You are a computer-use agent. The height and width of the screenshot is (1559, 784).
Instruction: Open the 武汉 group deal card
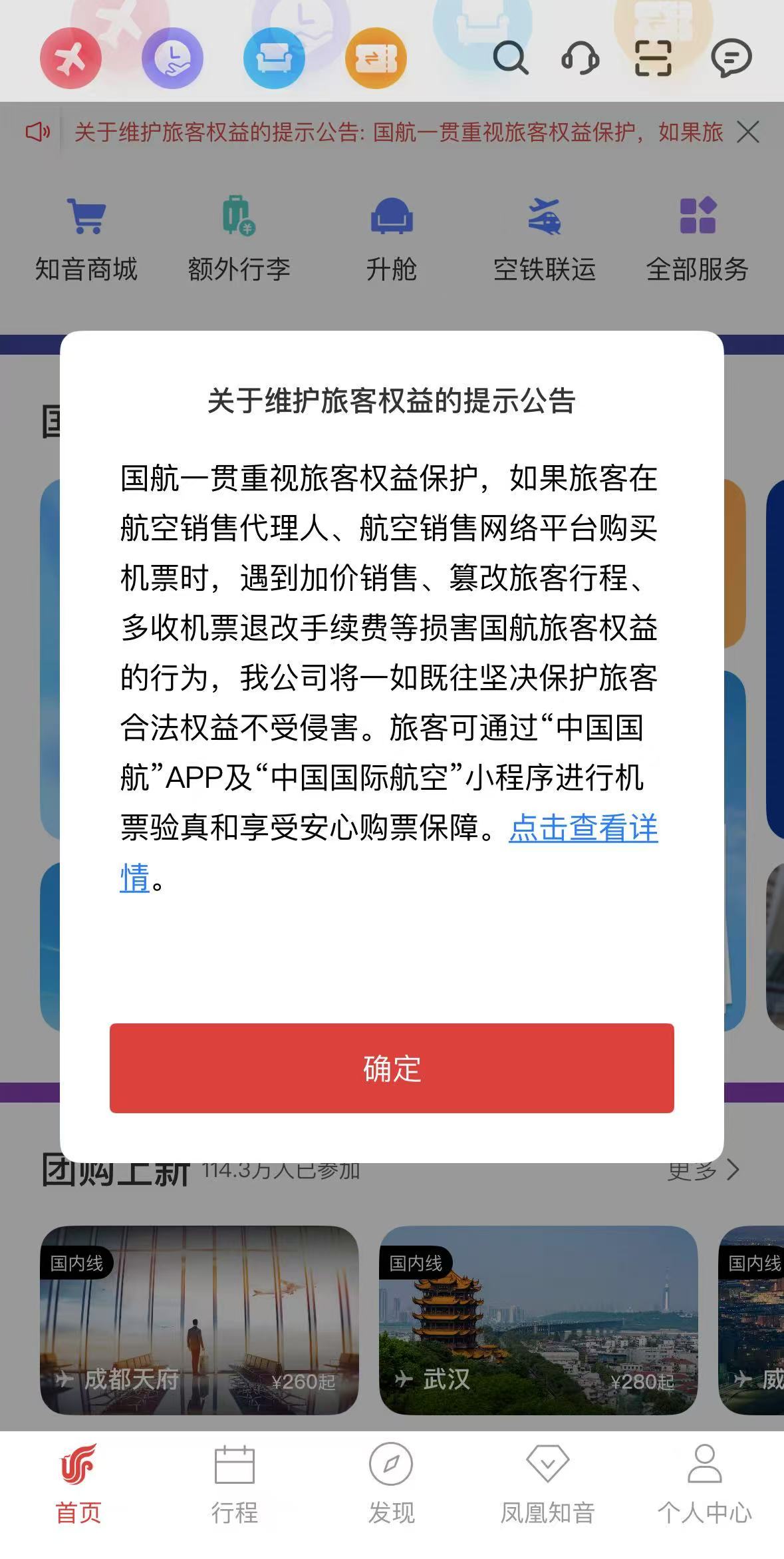point(538,1319)
